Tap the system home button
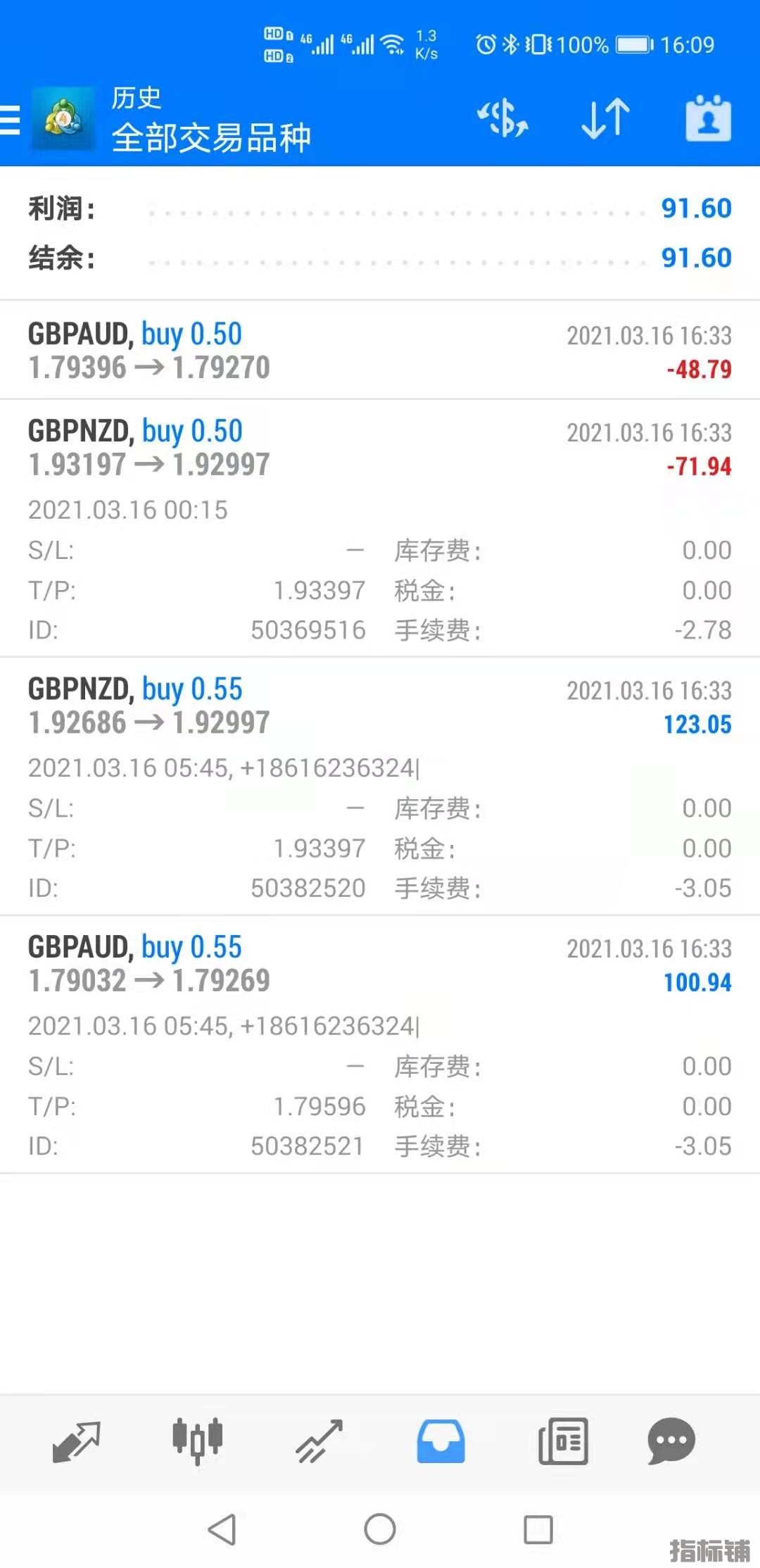Screen dimensions: 760x1568 coord(380,1529)
